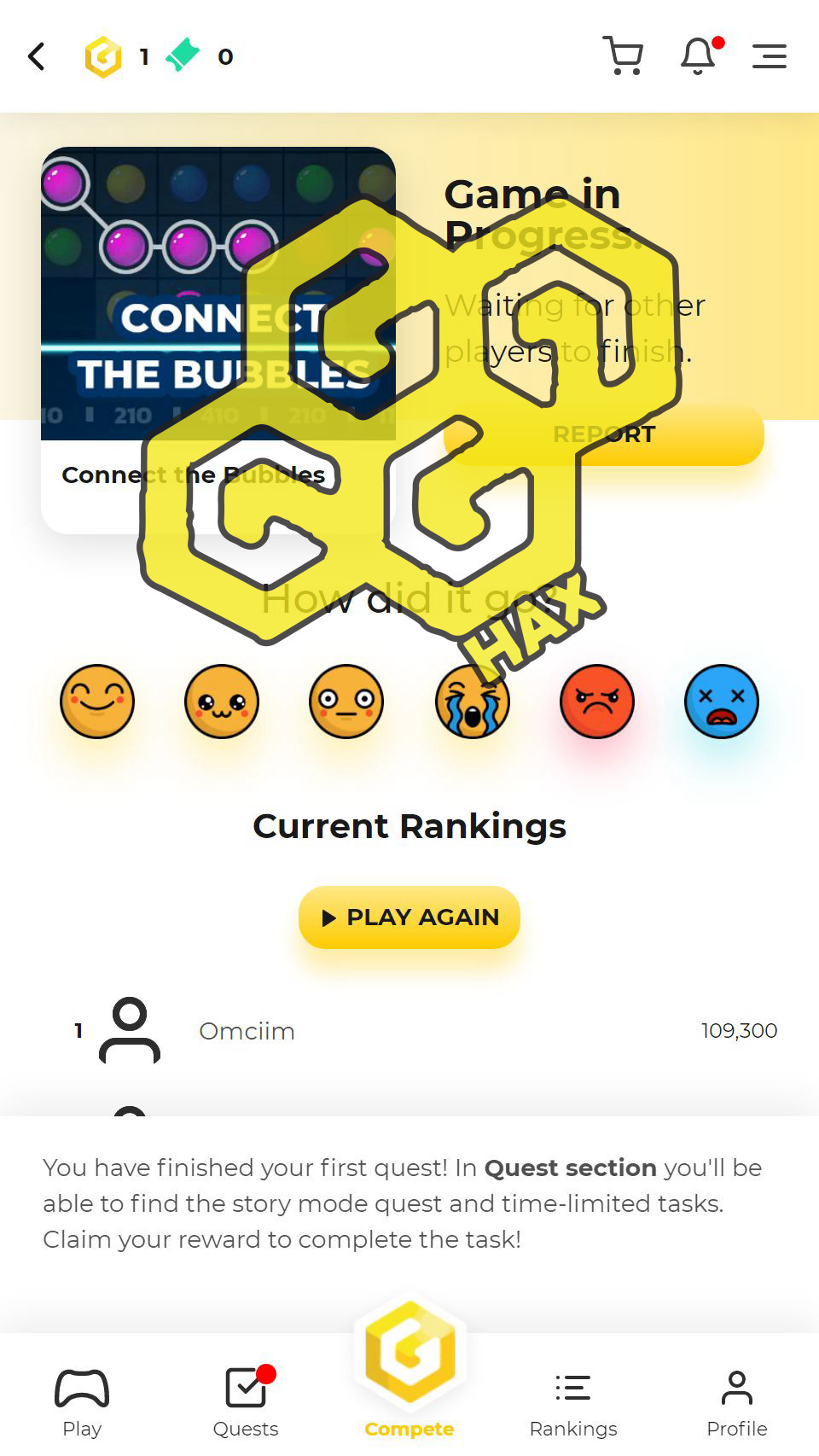Screen dimensions: 819x1456
Task: Select the crying emoji
Action: click(472, 702)
